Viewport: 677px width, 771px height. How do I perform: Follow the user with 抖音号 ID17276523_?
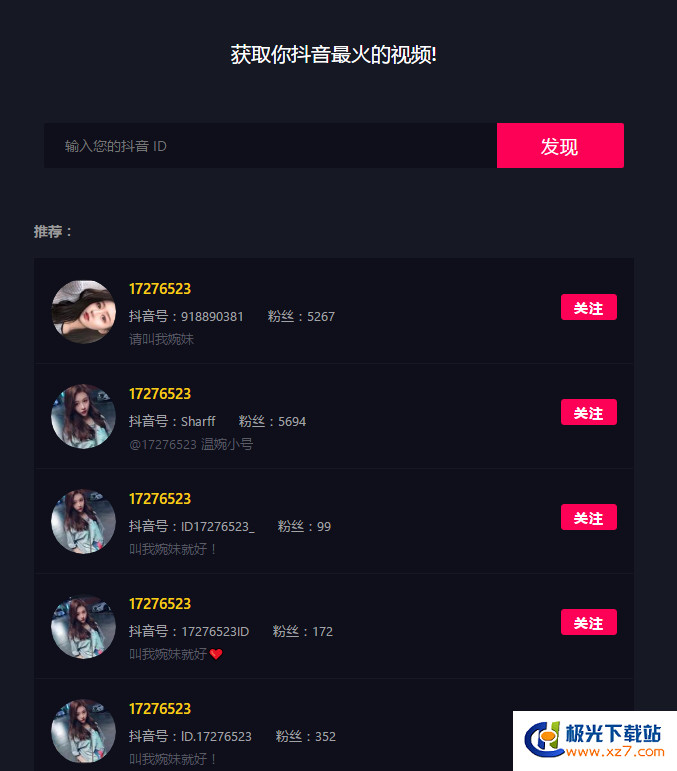click(x=588, y=518)
